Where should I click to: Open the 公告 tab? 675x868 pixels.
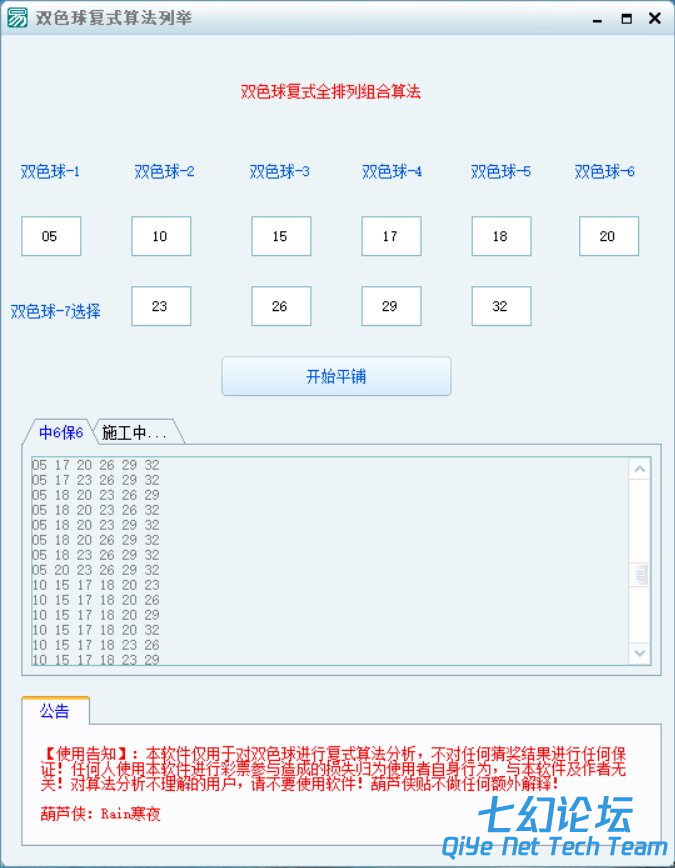55,711
